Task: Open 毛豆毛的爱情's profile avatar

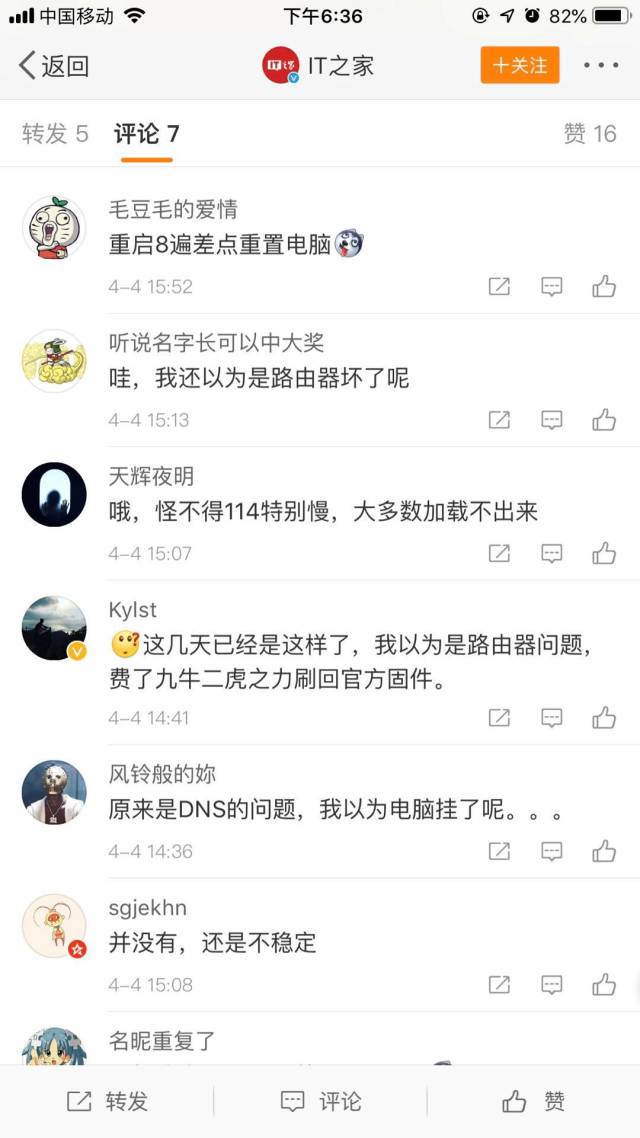Action: [x=54, y=227]
